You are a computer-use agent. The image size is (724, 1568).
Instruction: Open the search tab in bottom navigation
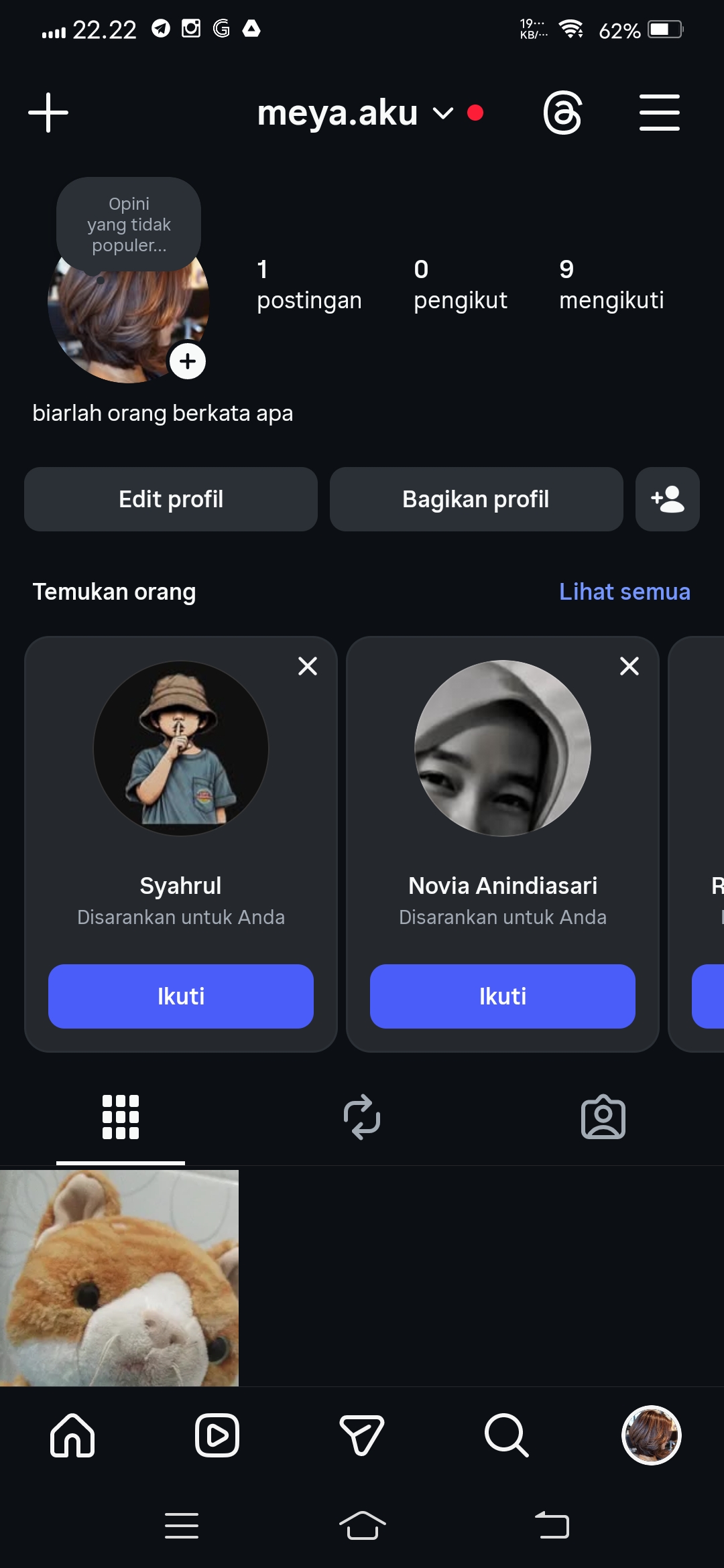[507, 1435]
